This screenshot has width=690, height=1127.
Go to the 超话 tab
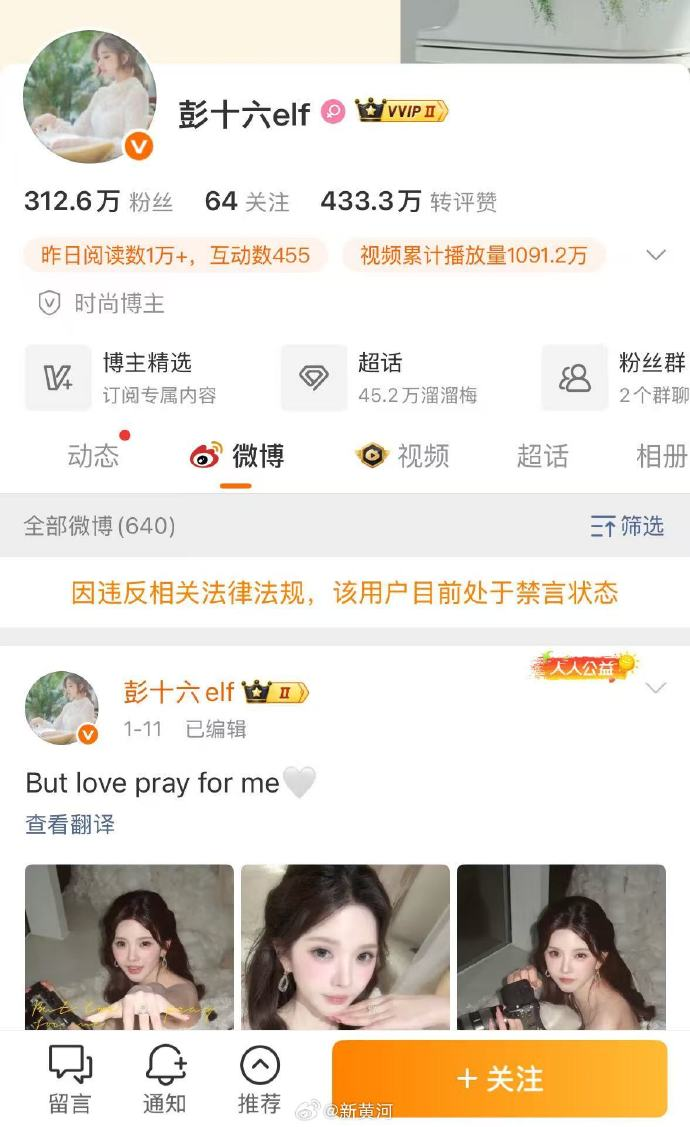[x=542, y=457]
